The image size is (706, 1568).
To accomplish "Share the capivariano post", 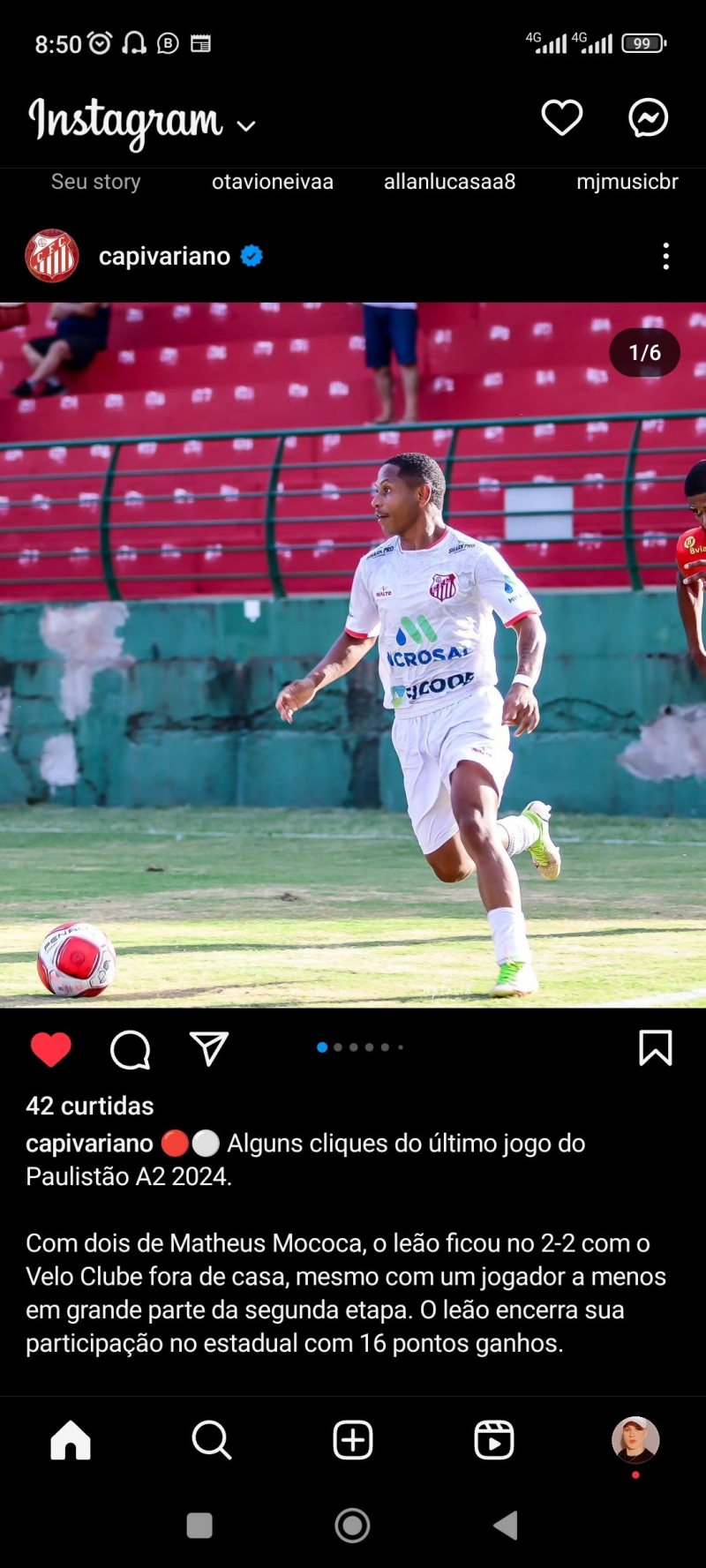I will click(209, 1048).
